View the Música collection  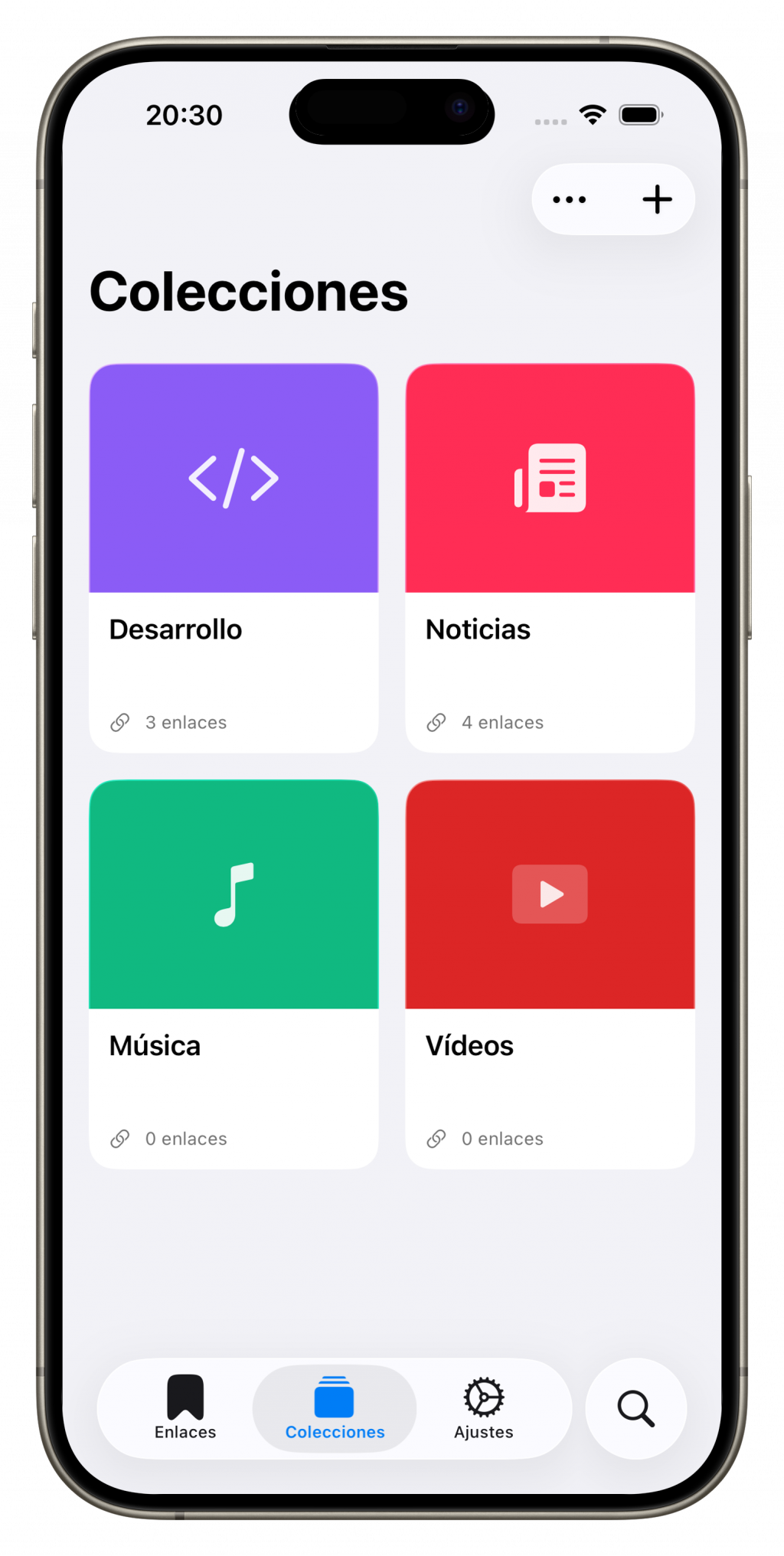click(234, 973)
